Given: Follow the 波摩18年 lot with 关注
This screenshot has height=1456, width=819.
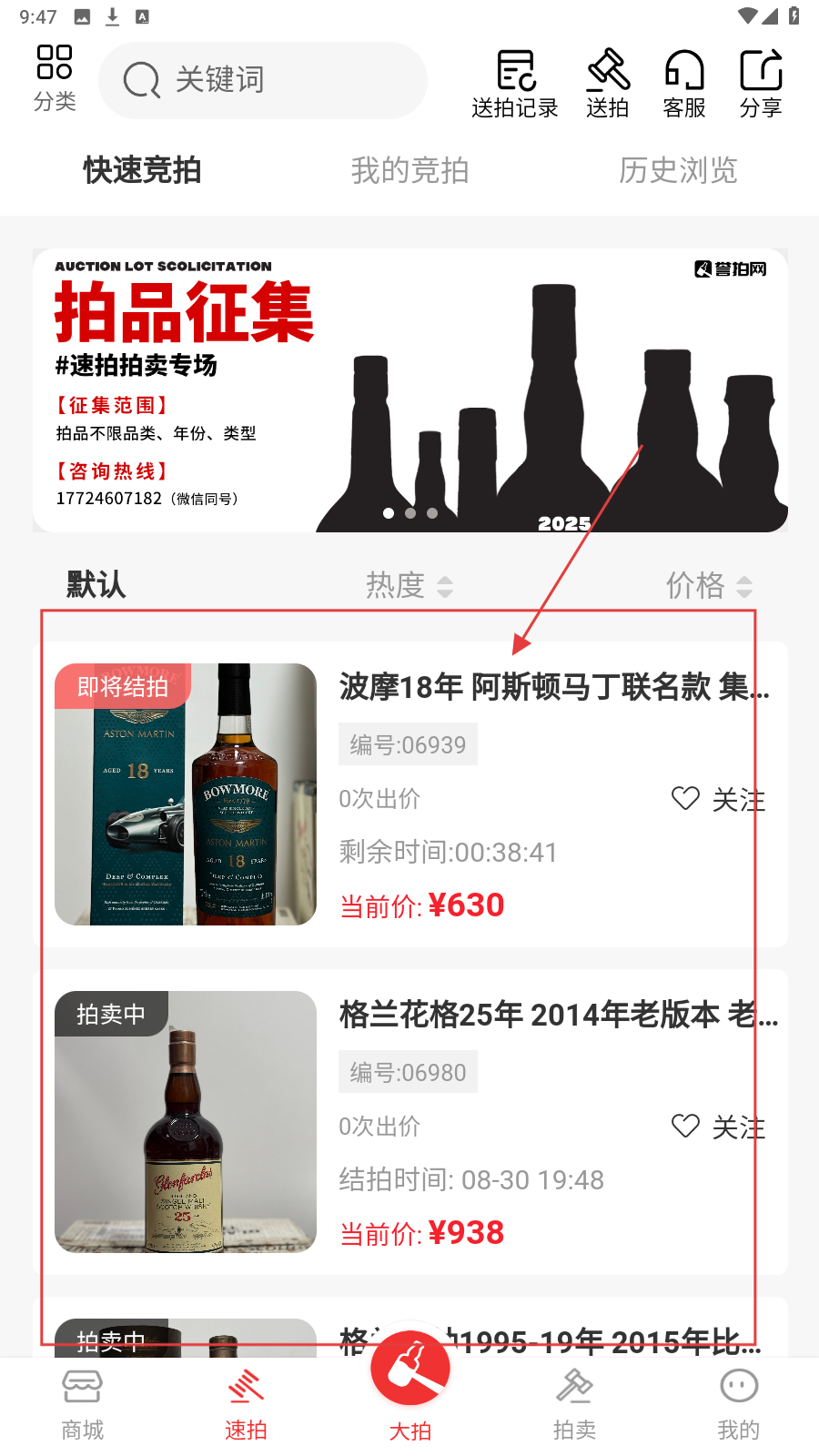Looking at the screenshot, I should pyautogui.click(x=719, y=800).
